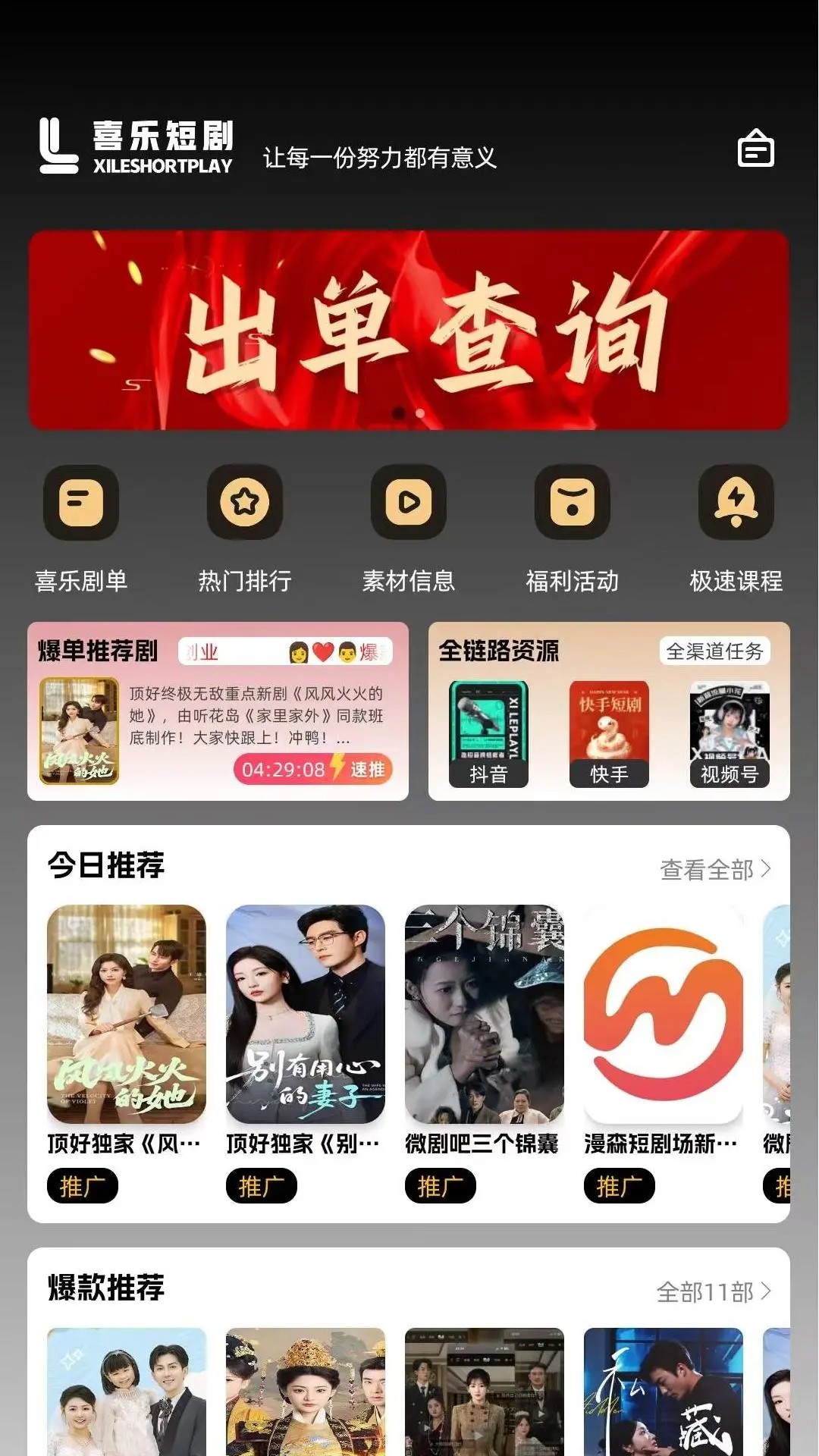The image size is (819, 1456).
Task: Open 极速课程
Action: tap(736, 529)
